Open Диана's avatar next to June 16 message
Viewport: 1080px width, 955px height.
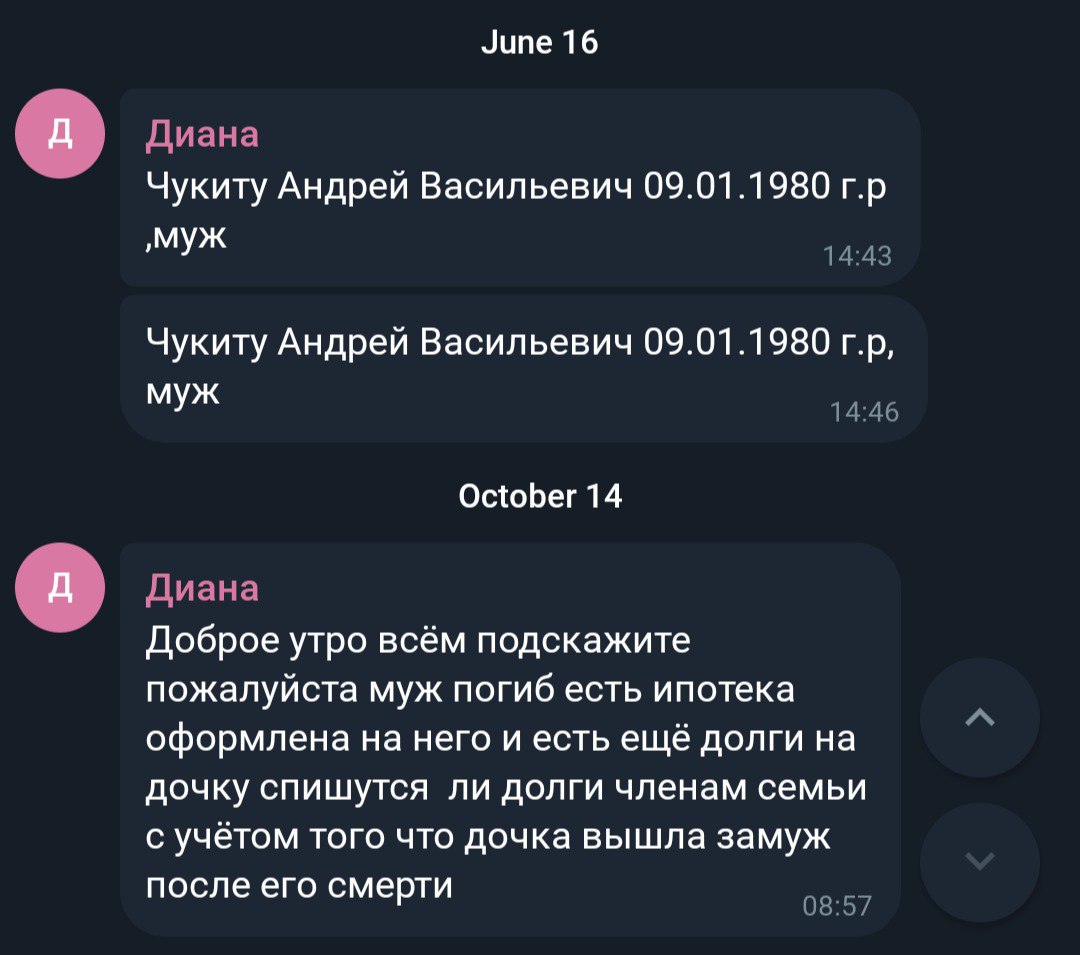[x=61, y=134]
